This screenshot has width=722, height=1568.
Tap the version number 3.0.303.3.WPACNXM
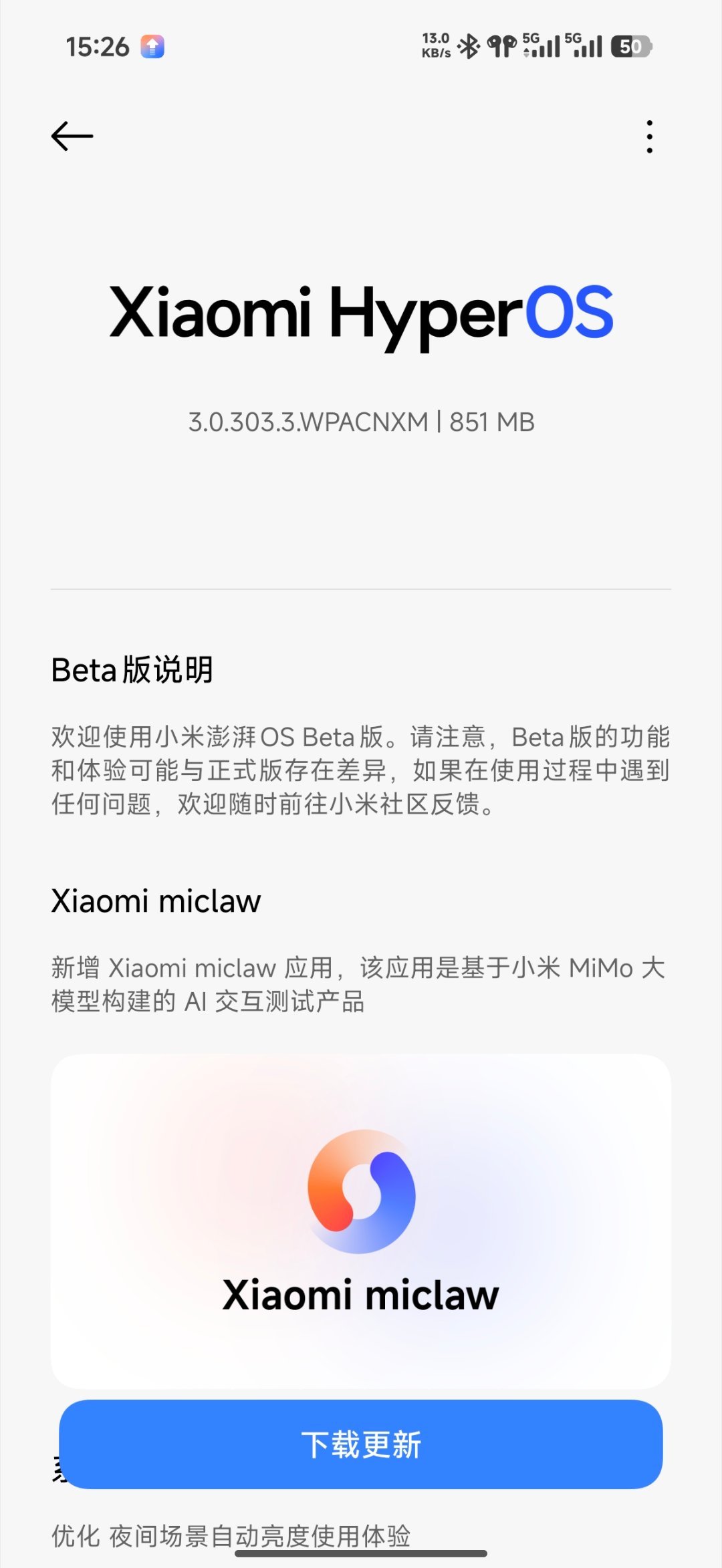361,422
